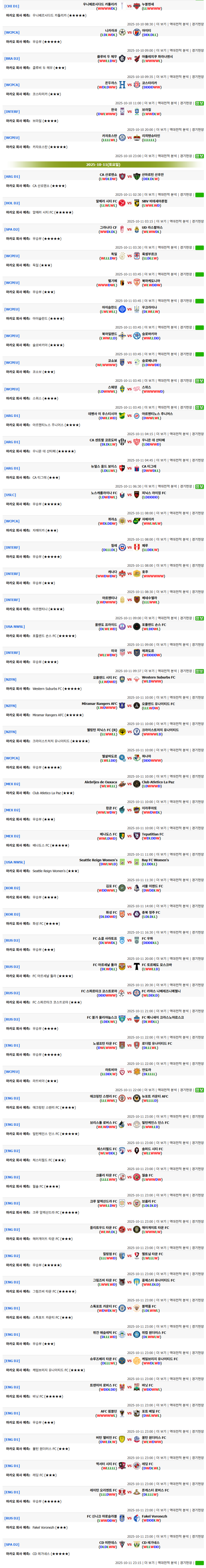Open the [USLC] league tag

point(10,495)
